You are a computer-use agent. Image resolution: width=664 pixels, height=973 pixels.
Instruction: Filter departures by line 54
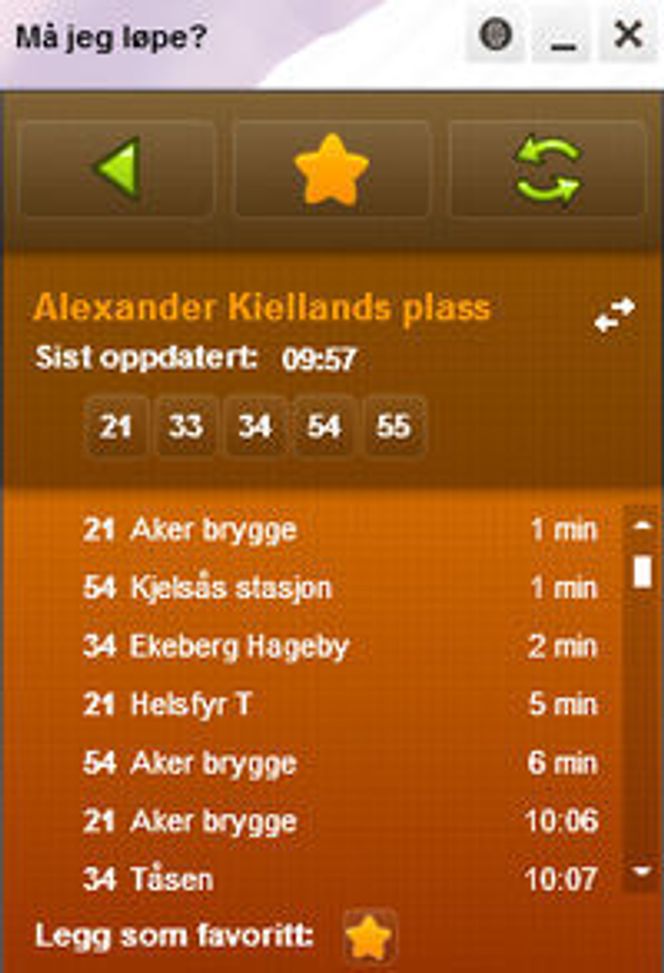click(x=324, y=427)
